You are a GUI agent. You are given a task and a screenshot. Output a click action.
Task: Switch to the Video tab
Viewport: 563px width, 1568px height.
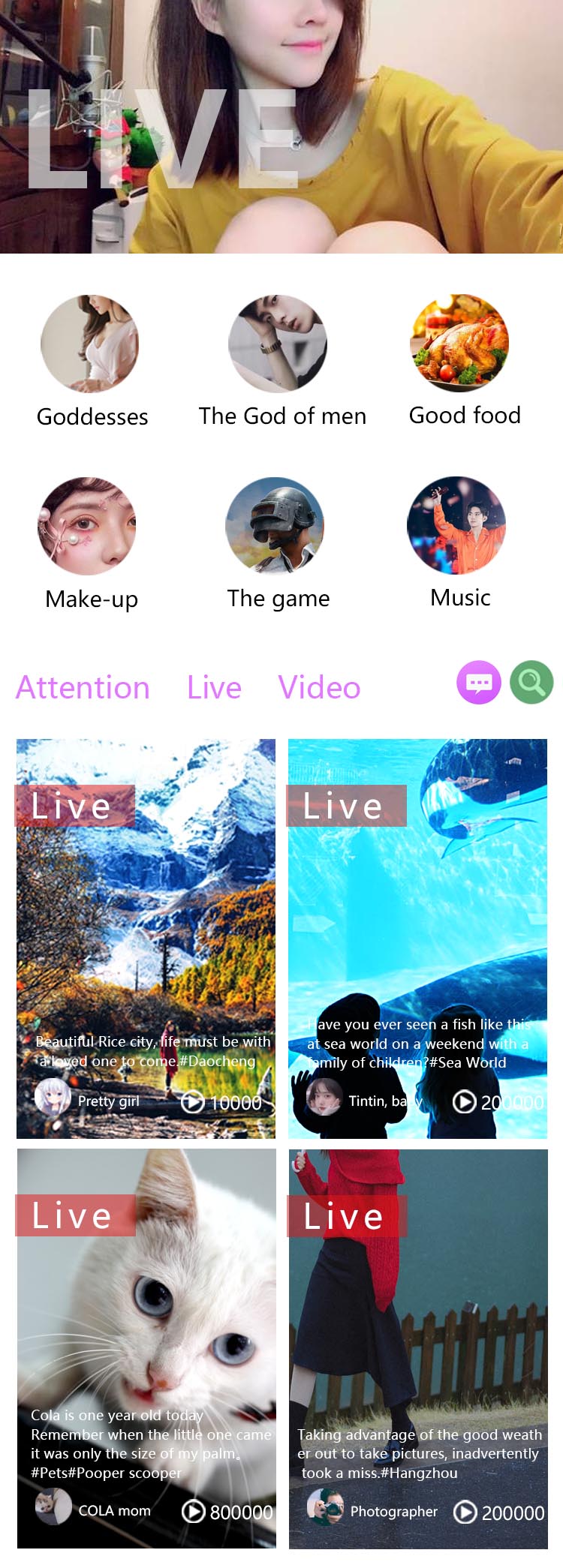click(x=319, y=687)
